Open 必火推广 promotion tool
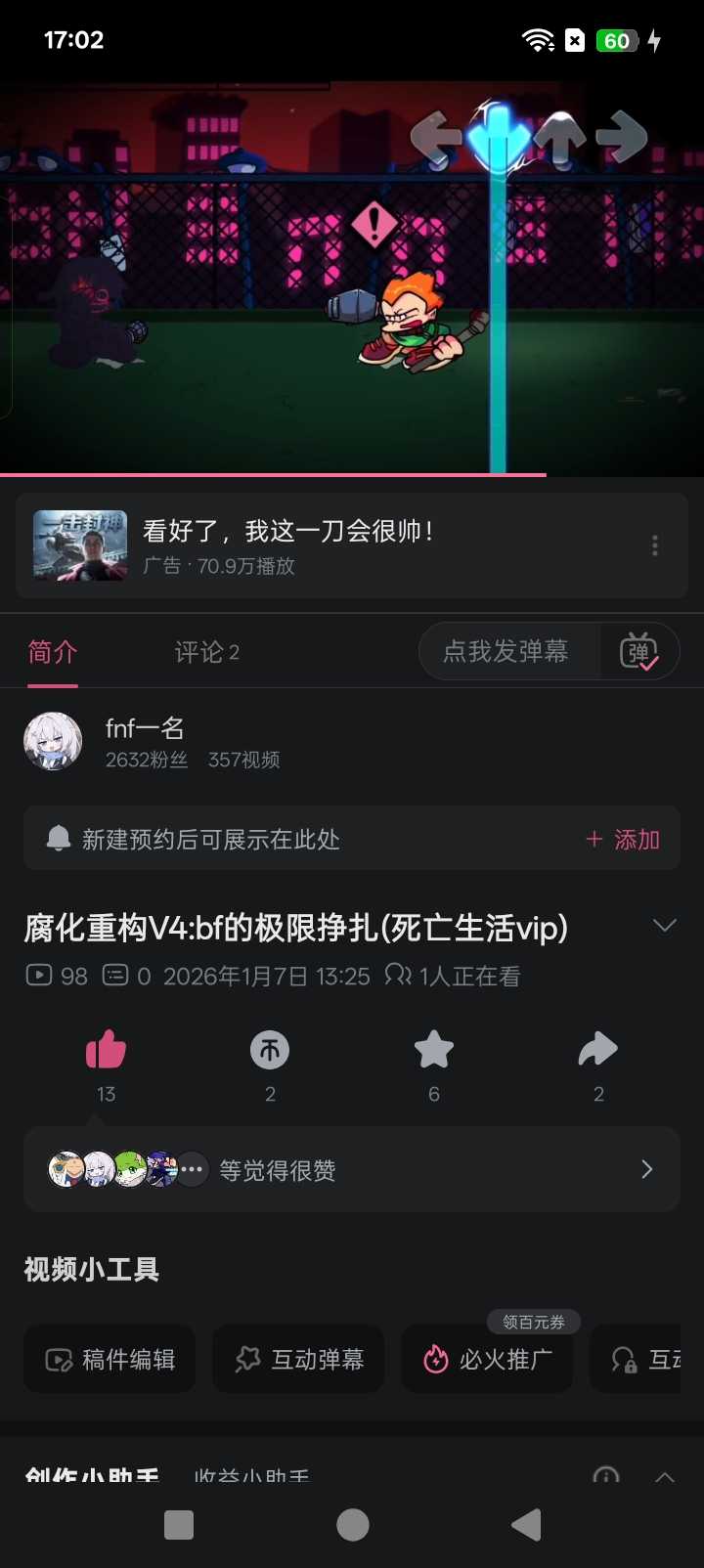 click(487, 1360)
